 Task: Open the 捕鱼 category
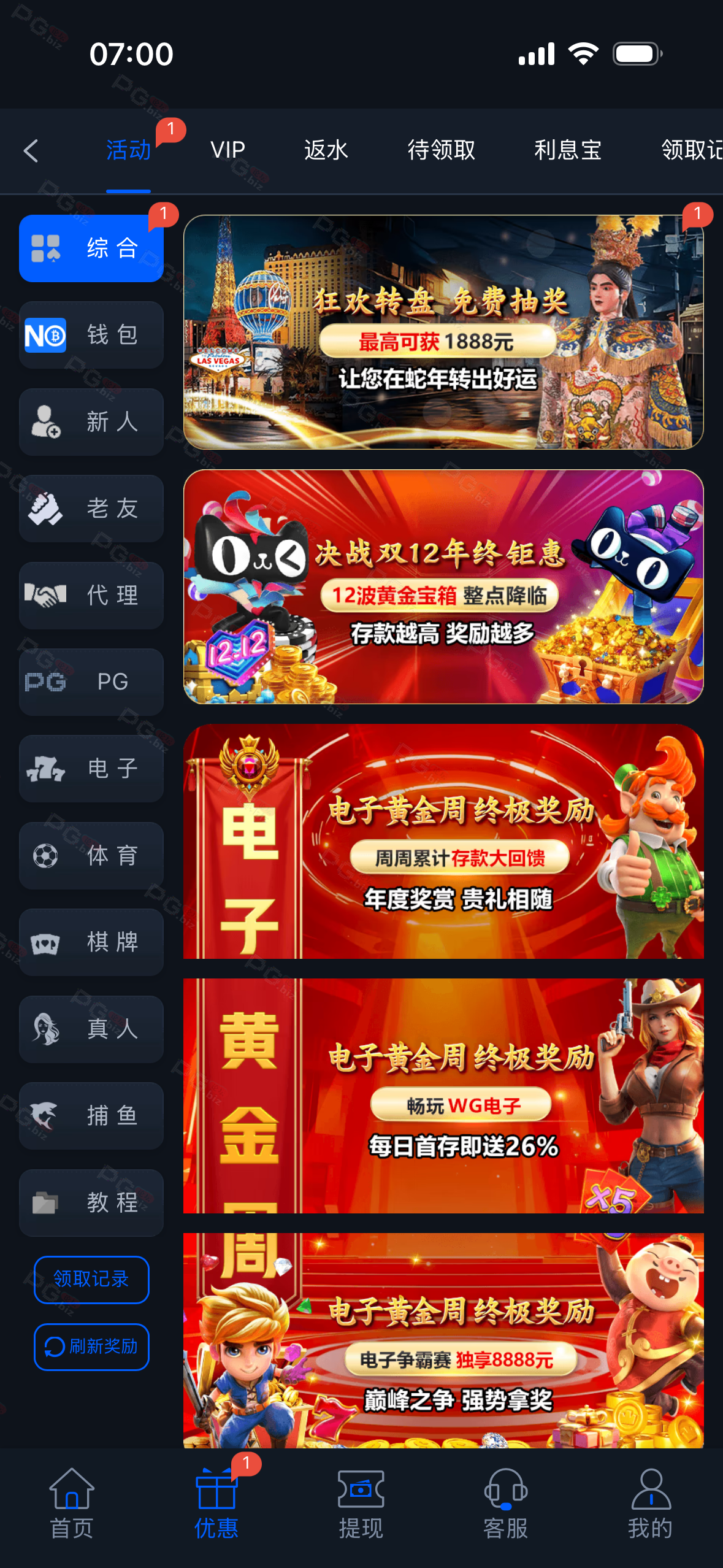[x=91, y=1115]
